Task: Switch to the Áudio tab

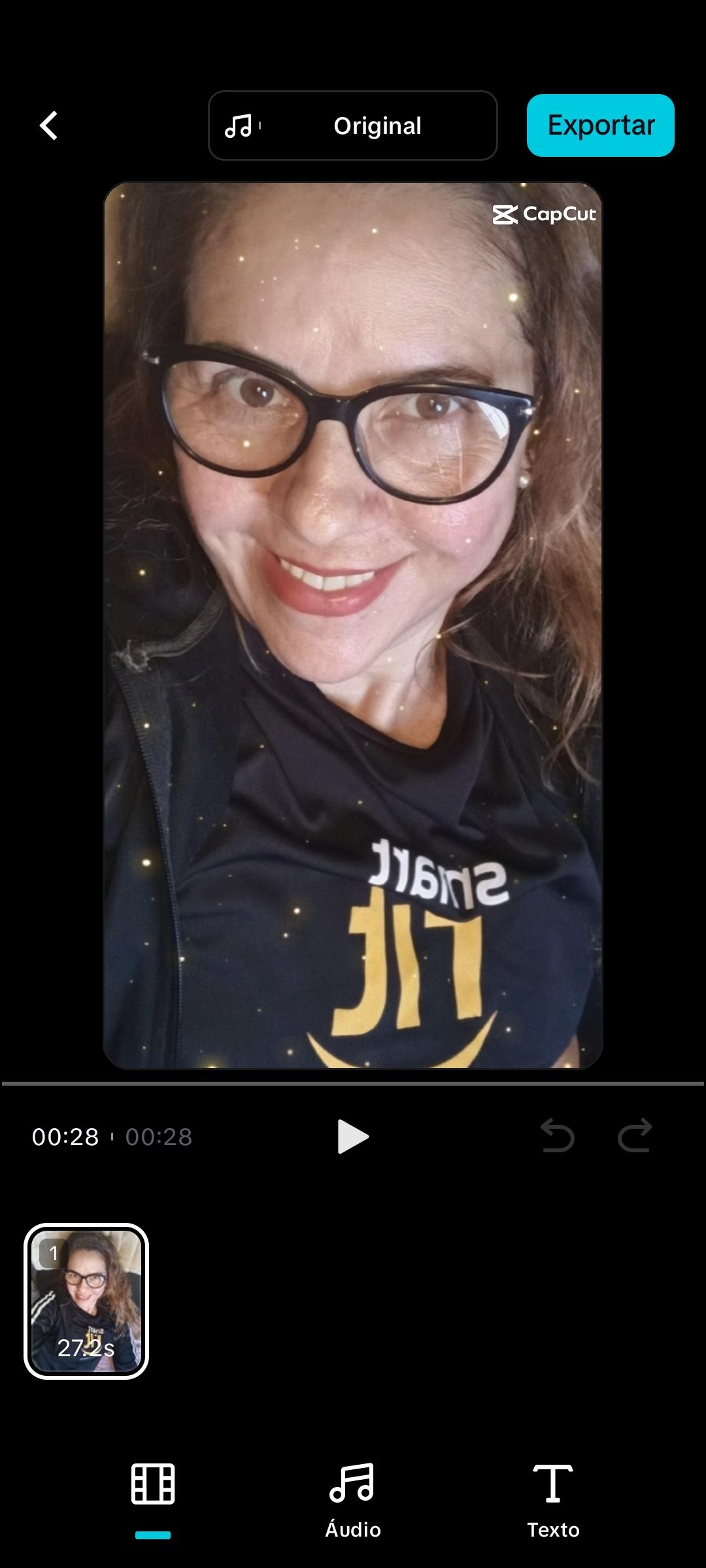Action: [x=353, y=1497]
